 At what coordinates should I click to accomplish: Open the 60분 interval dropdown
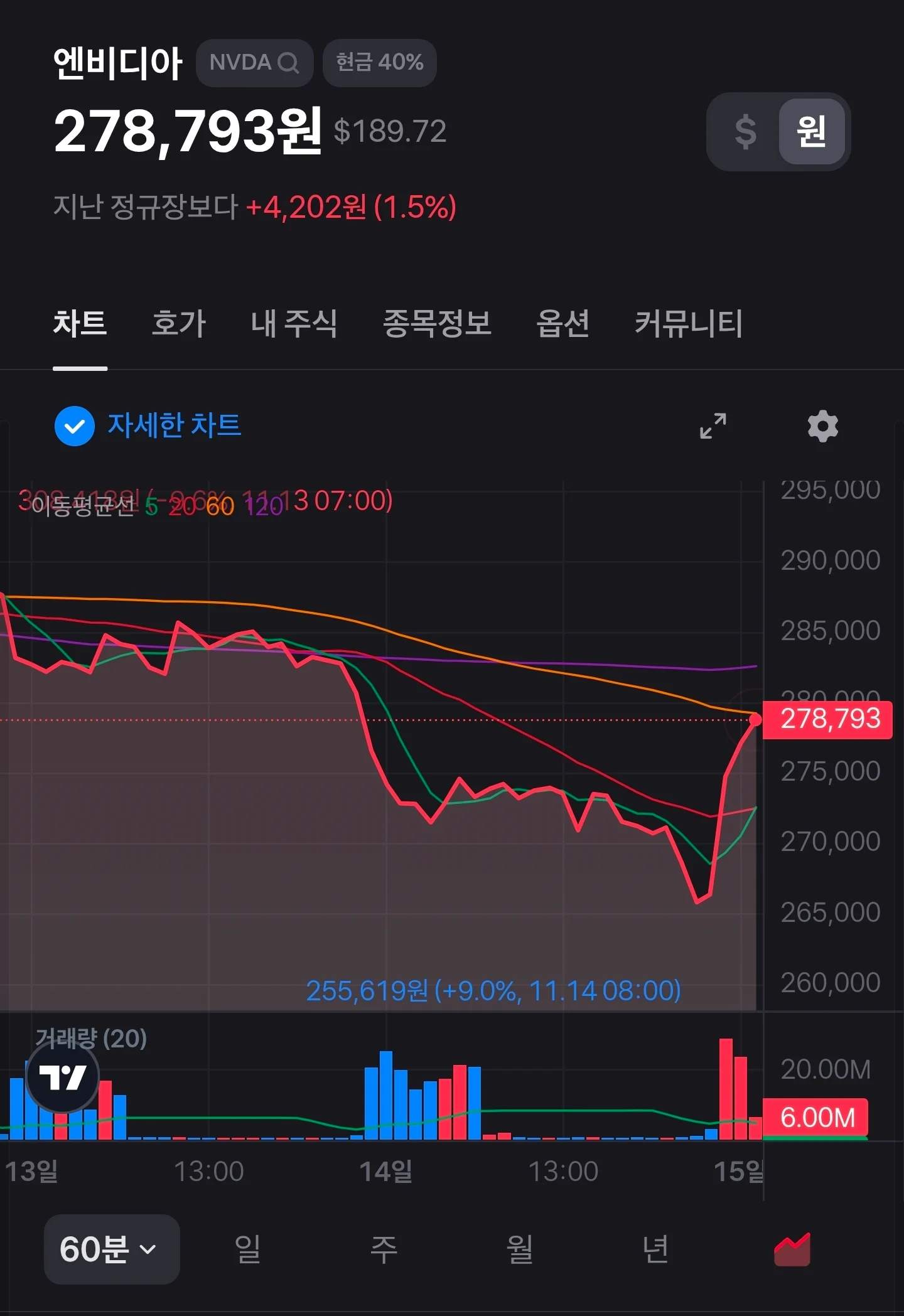(x=111, y=1249)
